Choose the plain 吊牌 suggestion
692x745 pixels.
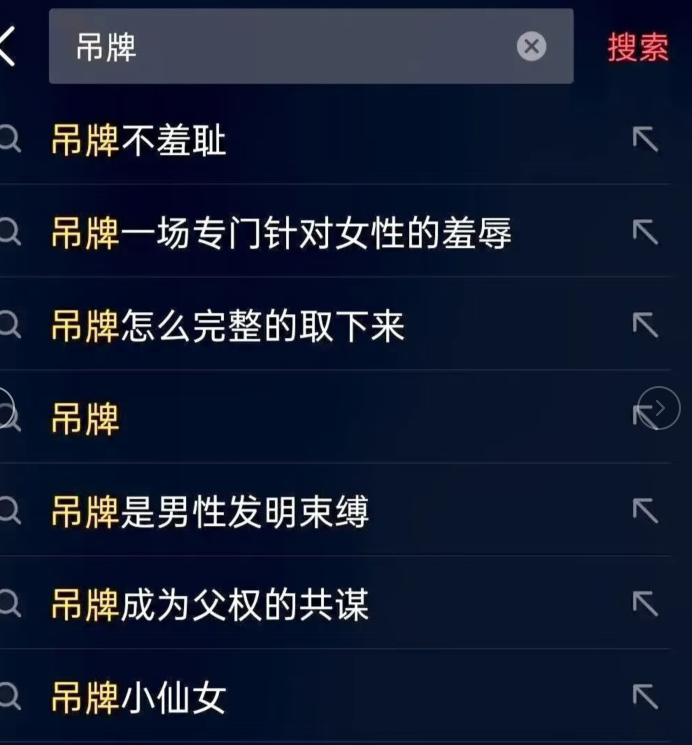(x=86, y=418)
